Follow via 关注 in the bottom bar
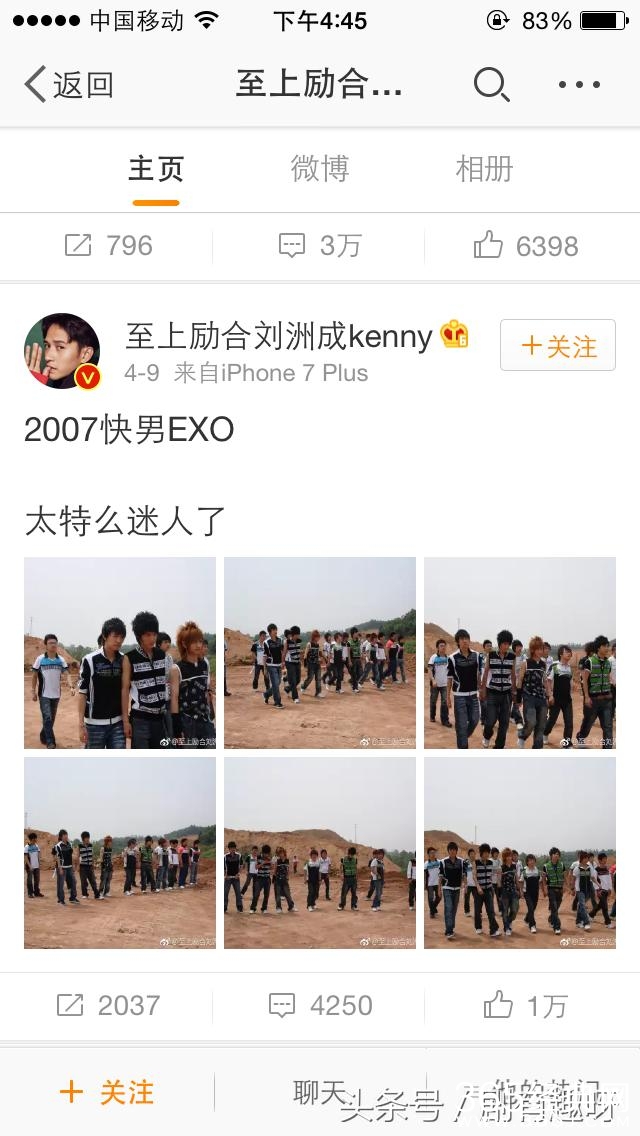 tap(107, 1092)
